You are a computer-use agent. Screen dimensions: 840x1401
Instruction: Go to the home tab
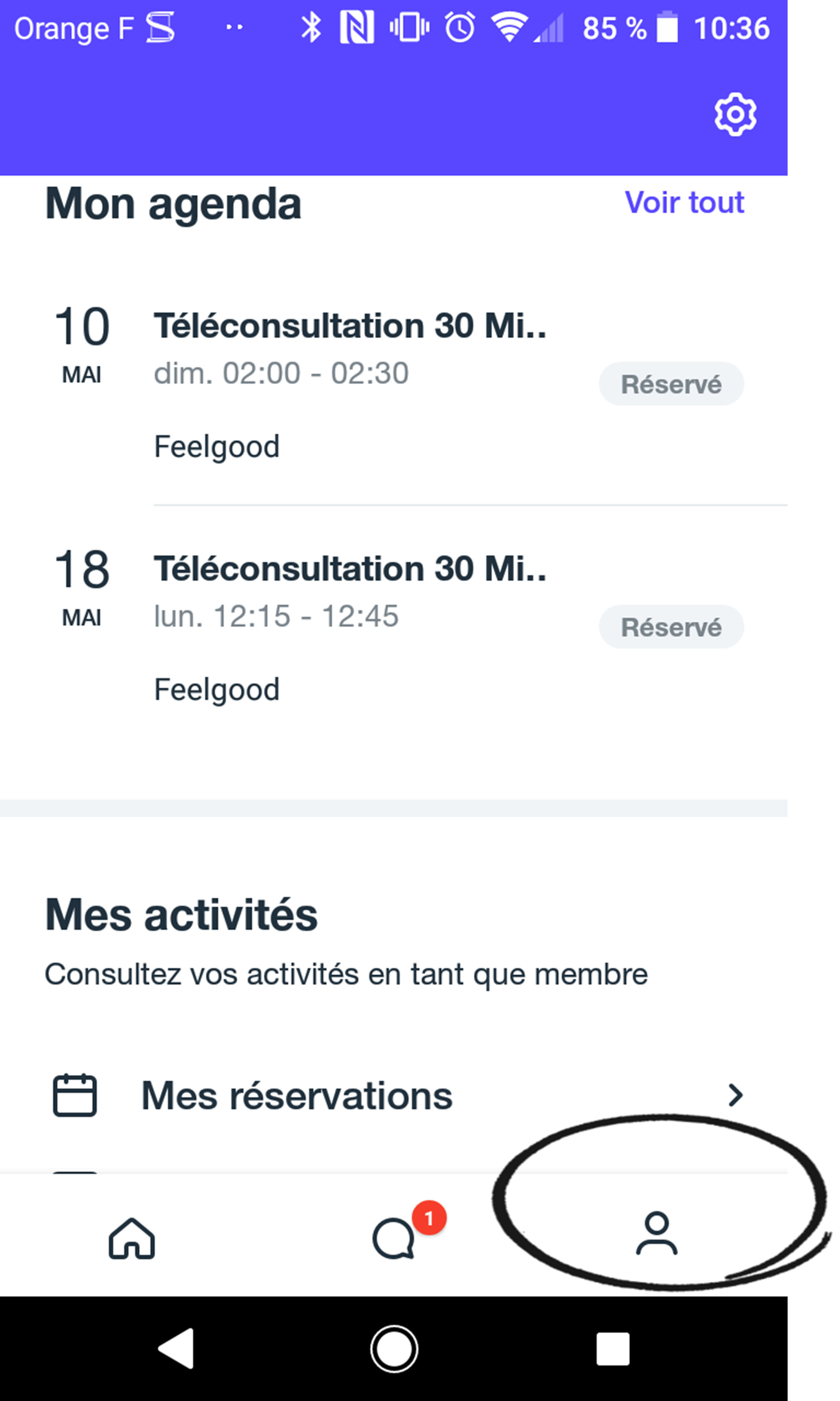click(131, 1238)
